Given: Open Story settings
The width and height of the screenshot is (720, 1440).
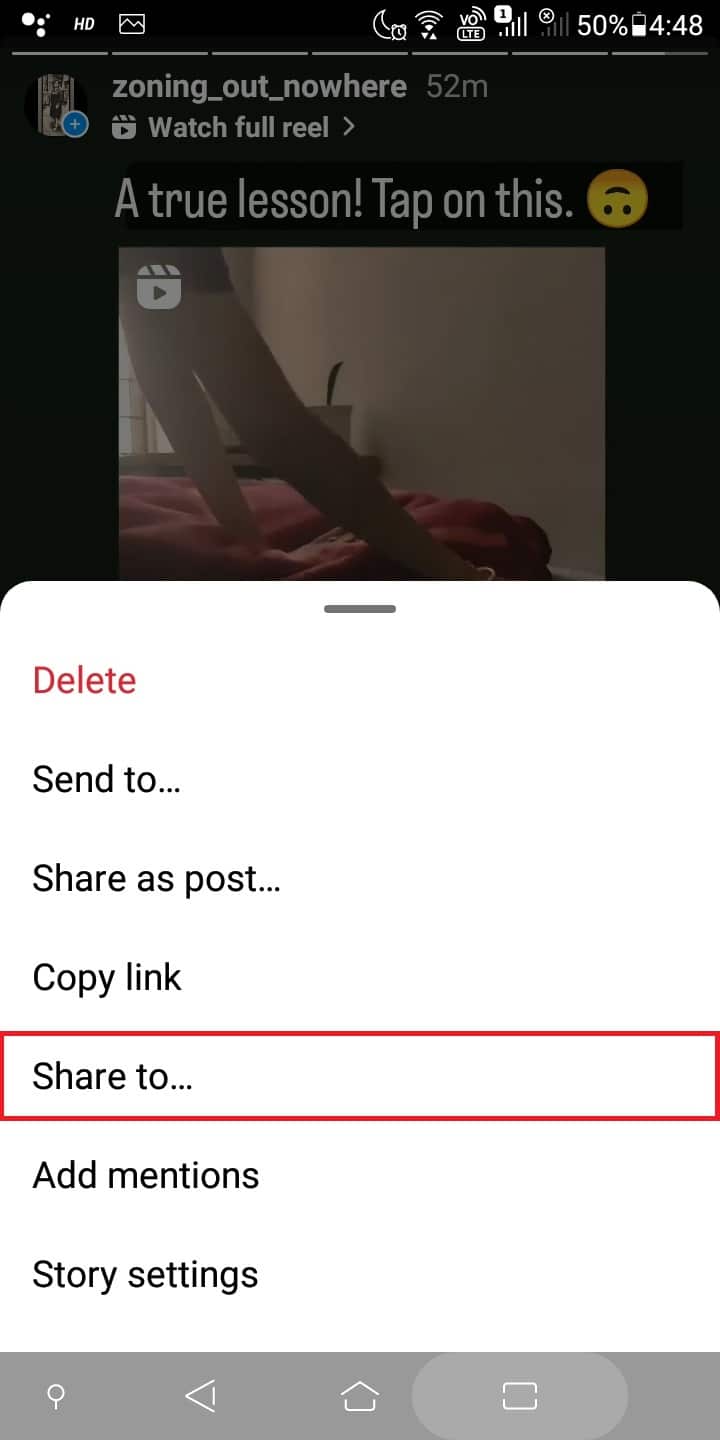Looking at the screenshot, I should tap(145, 1274).
